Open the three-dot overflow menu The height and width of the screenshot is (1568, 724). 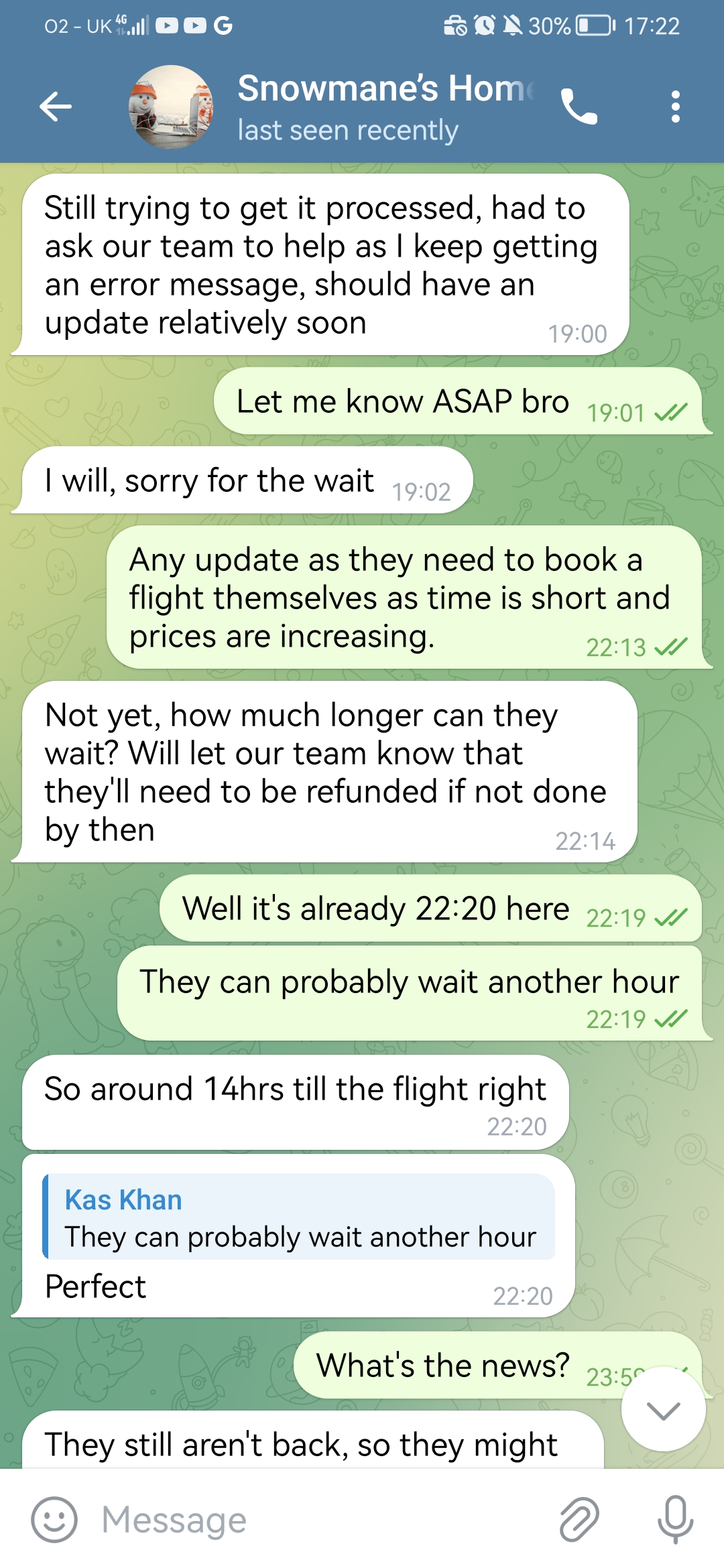(675, 107)
